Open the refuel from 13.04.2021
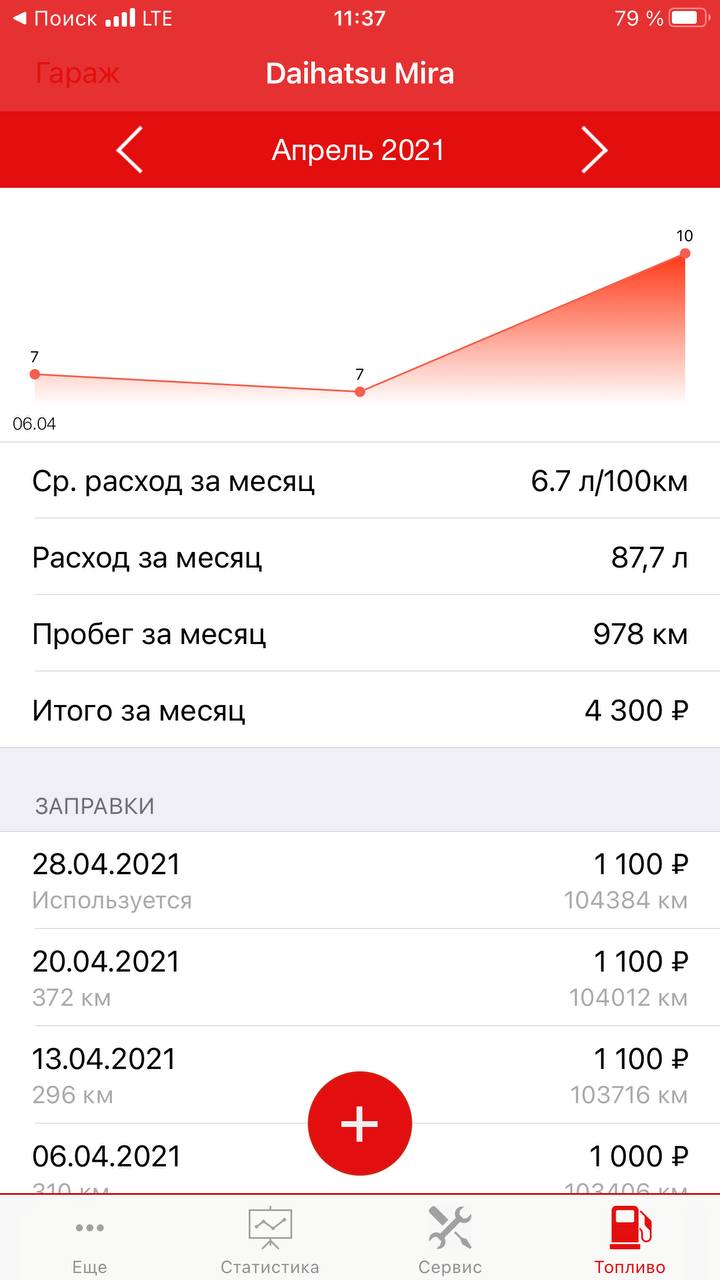This screenshot has width=720, height=1280. coord(360,1074)
